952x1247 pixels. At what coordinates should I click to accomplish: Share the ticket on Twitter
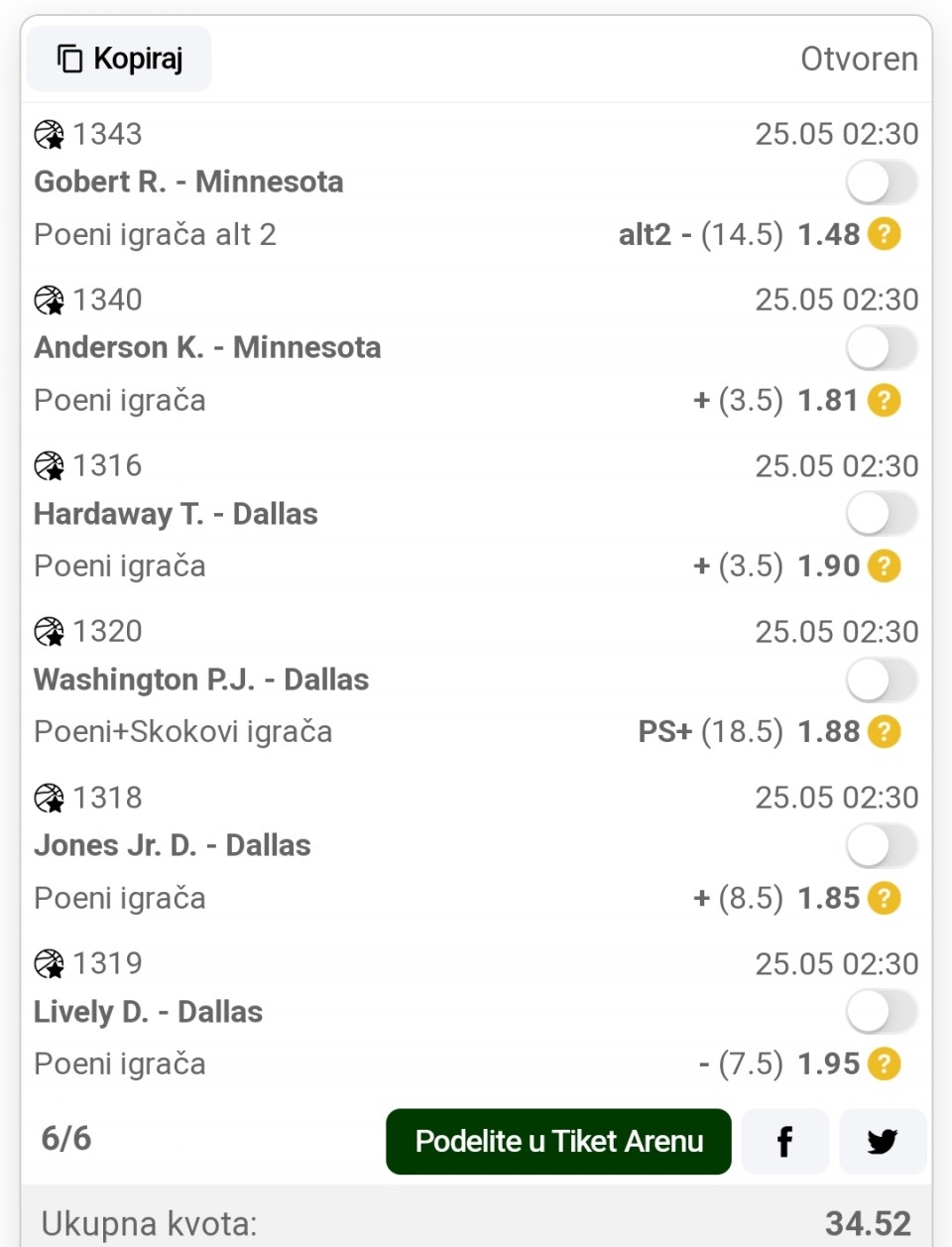882,1141
